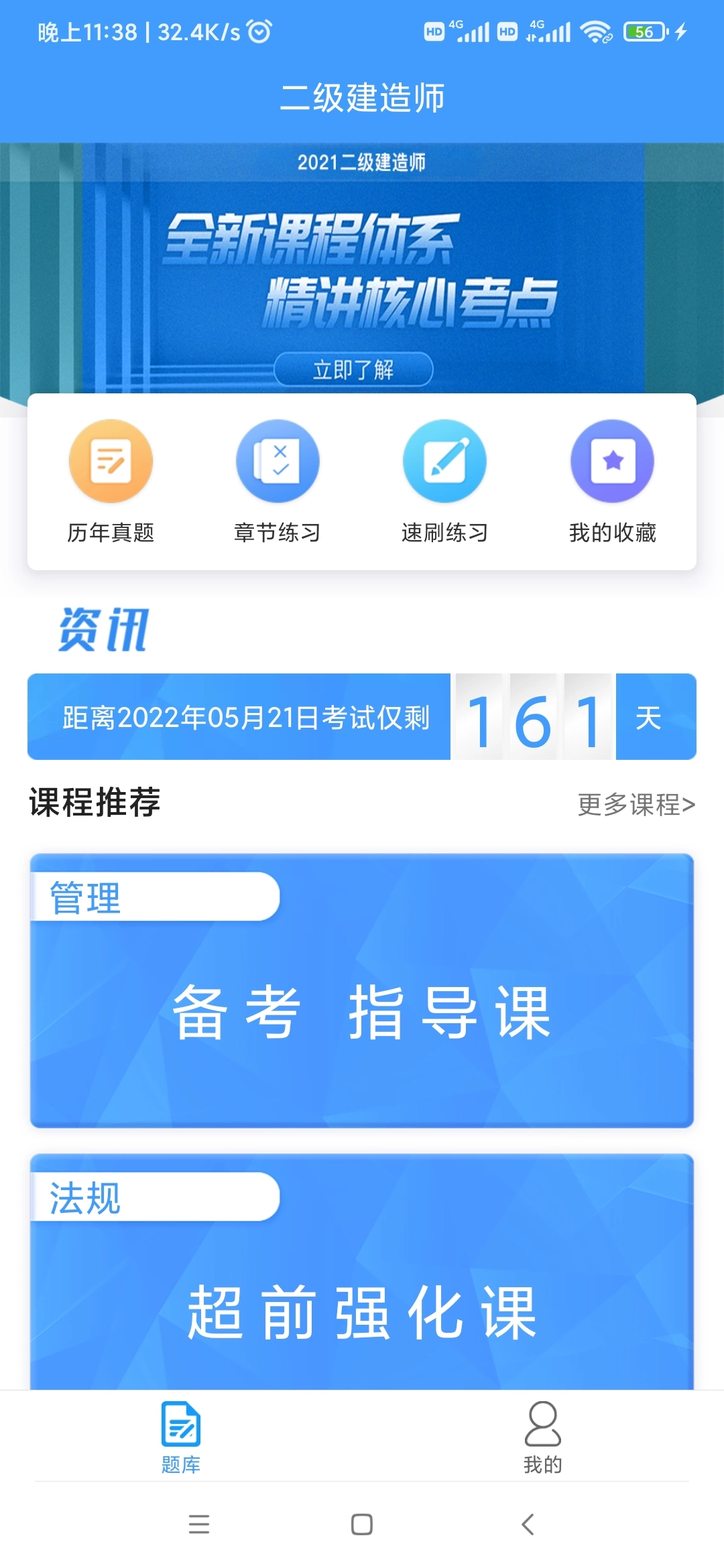Tap the exam countdown banner showing 161 days
The image size is (724, 1568).
362,716
